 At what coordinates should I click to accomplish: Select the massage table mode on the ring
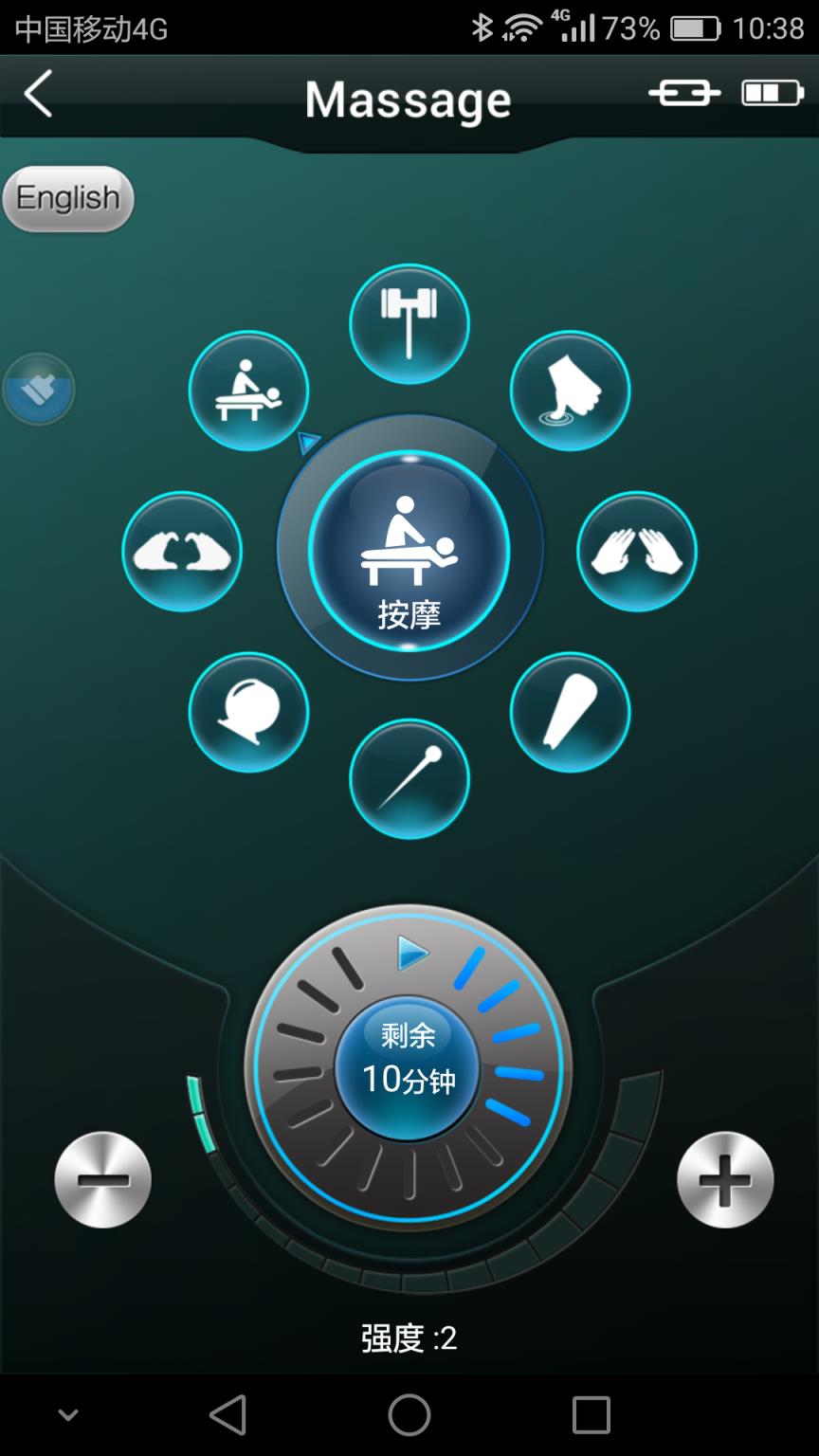click(248, 390)
